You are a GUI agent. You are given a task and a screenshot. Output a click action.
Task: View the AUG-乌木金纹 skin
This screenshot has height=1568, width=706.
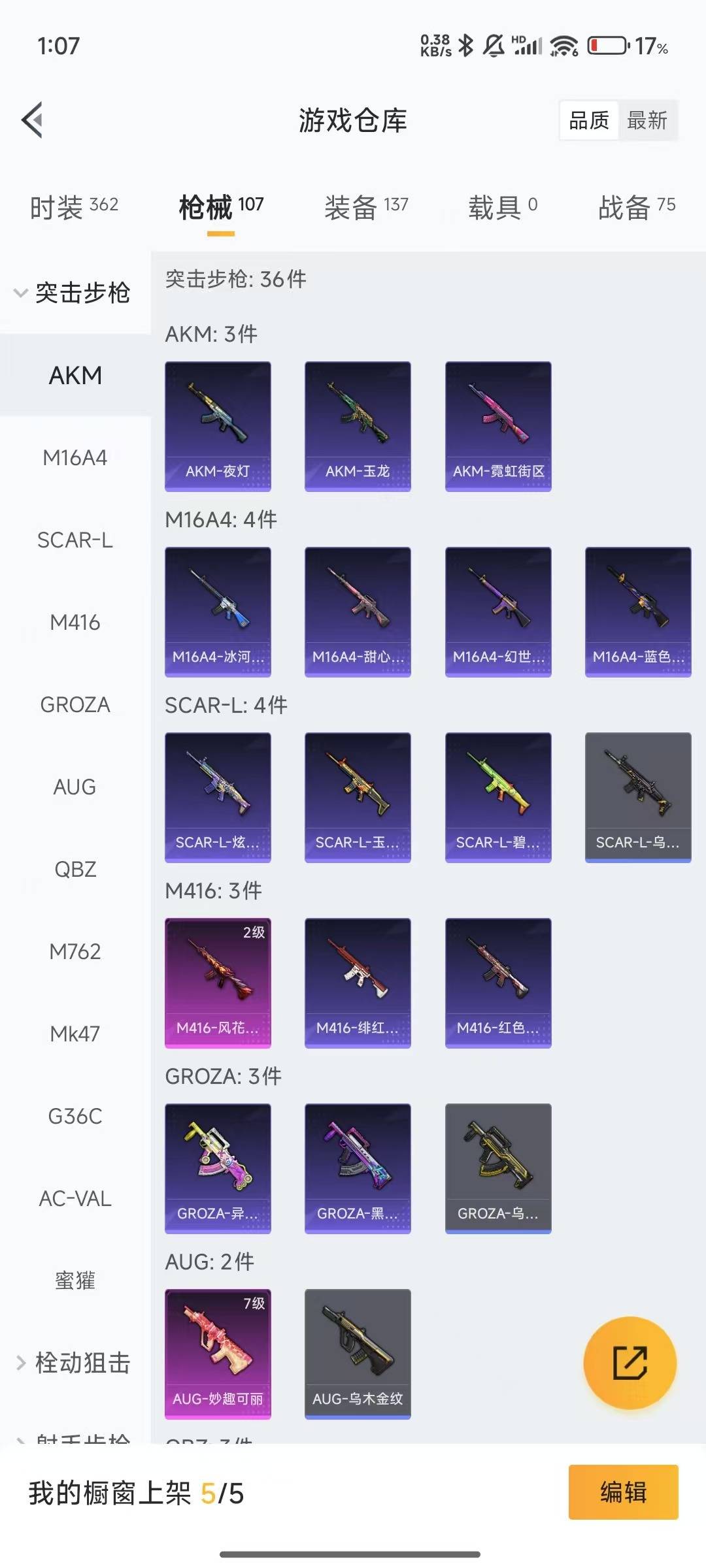pos(358,1354)
